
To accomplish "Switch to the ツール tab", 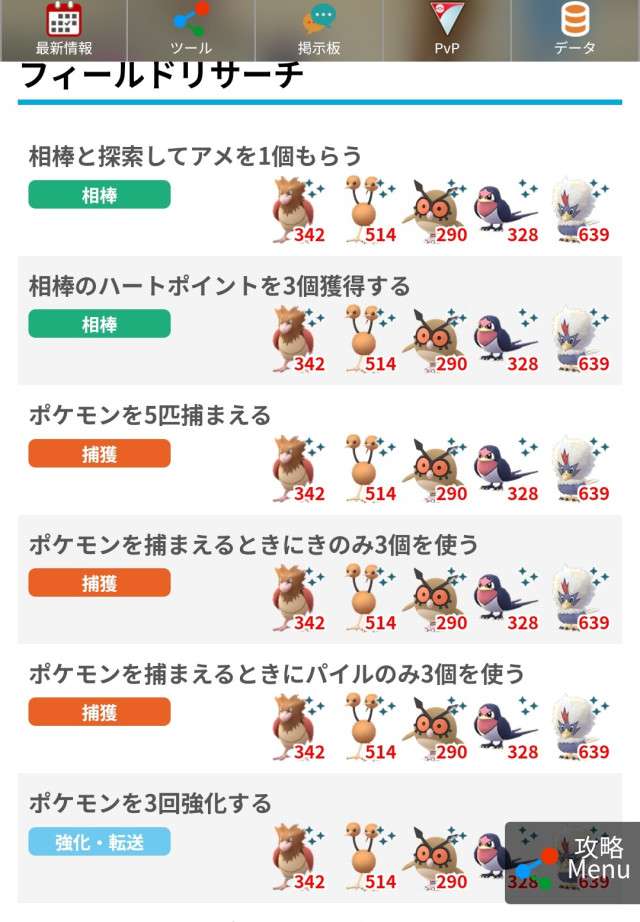I will 191,30.
